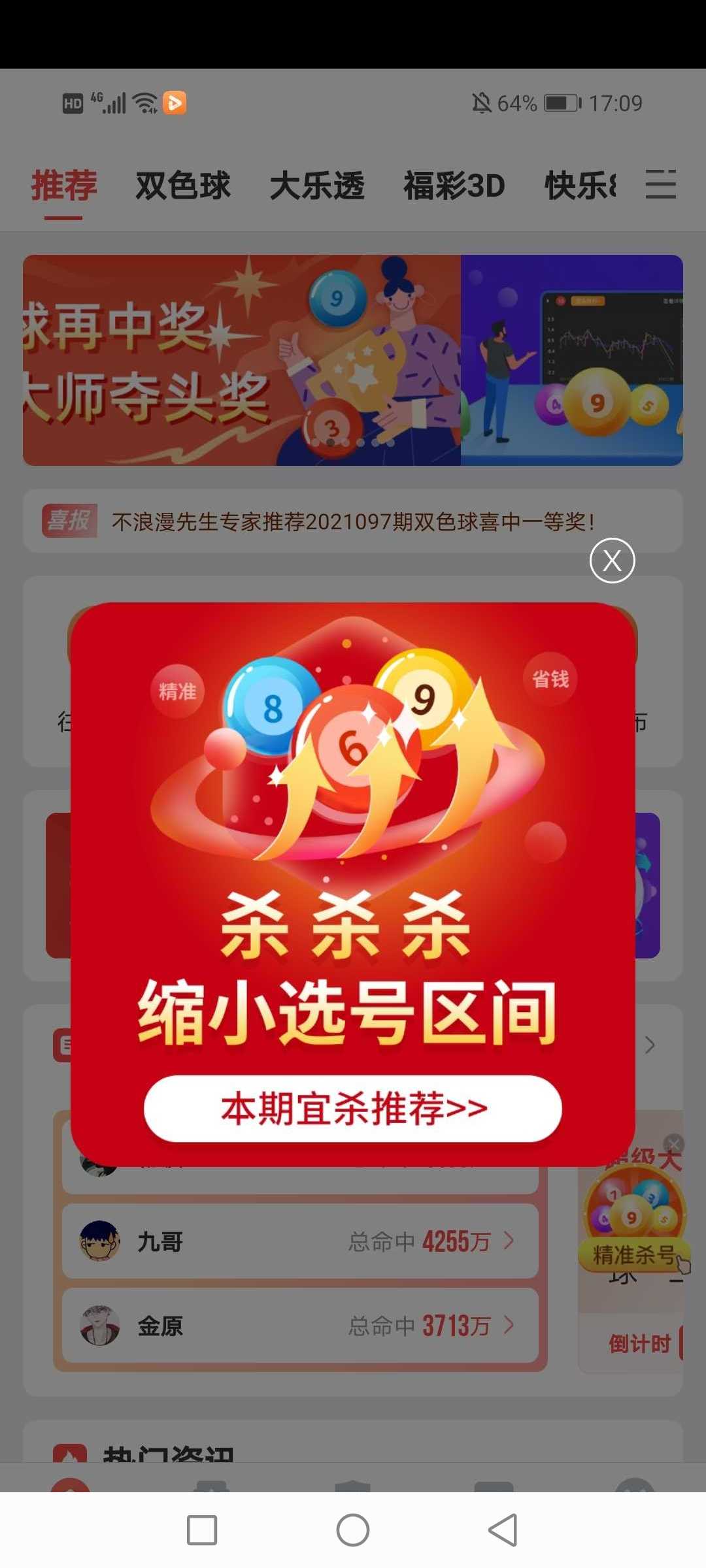Image resolution: width=706 pixels, height=1568 pixels.
Task: Select the 推荐 tab
Action: [x=64, y=186]
